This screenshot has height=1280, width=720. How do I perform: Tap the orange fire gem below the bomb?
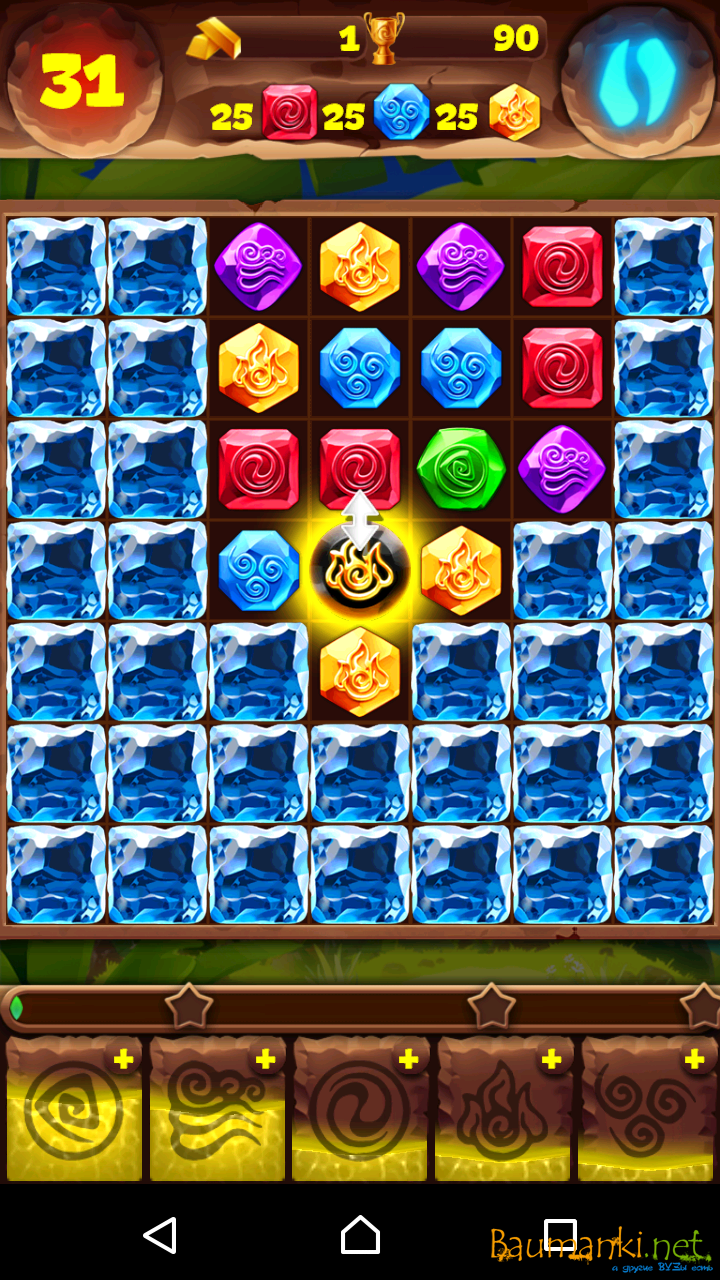pos(360,671)
